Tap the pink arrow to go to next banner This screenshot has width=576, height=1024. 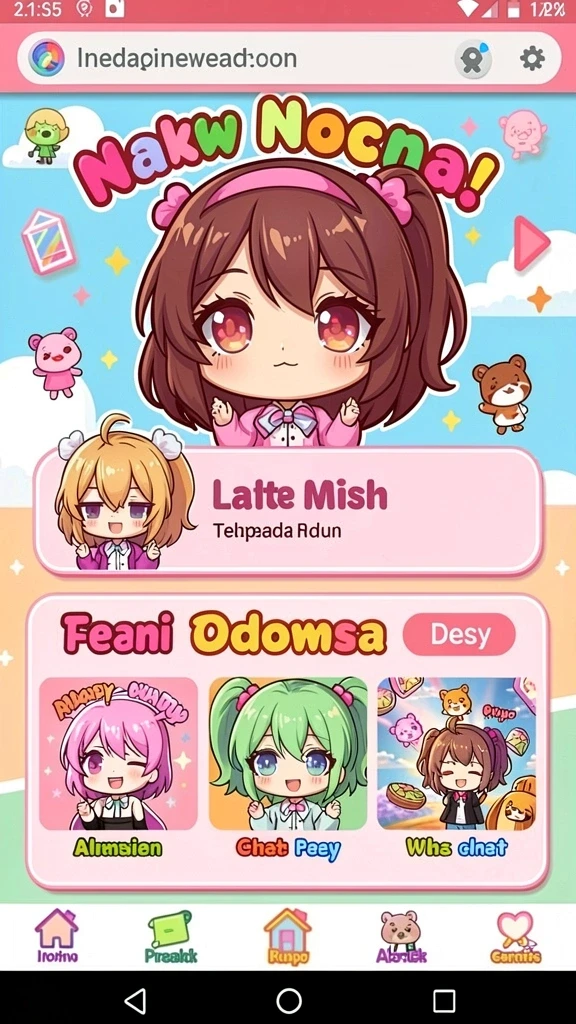click(x=531, y=244)
